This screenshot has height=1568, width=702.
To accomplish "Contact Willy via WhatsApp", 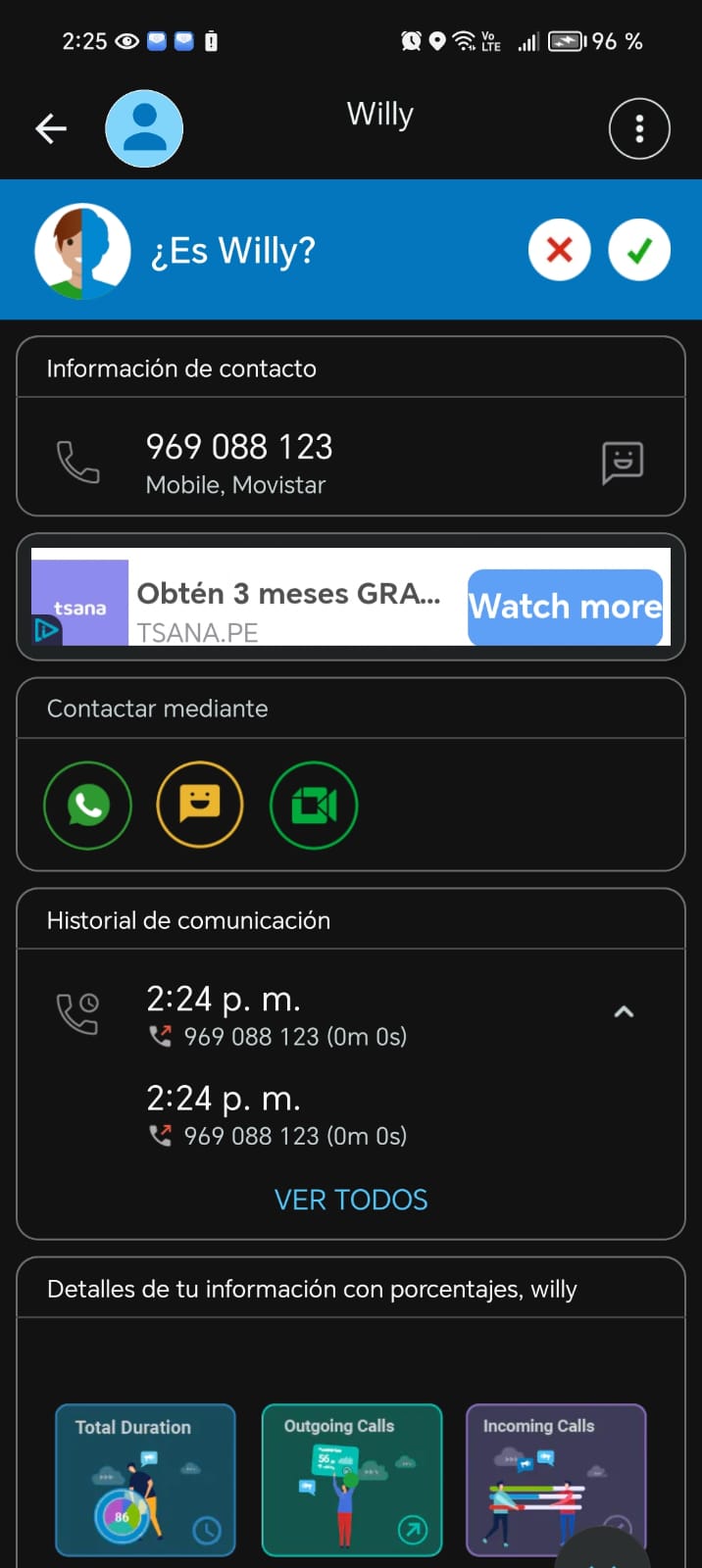I will 88,806.
